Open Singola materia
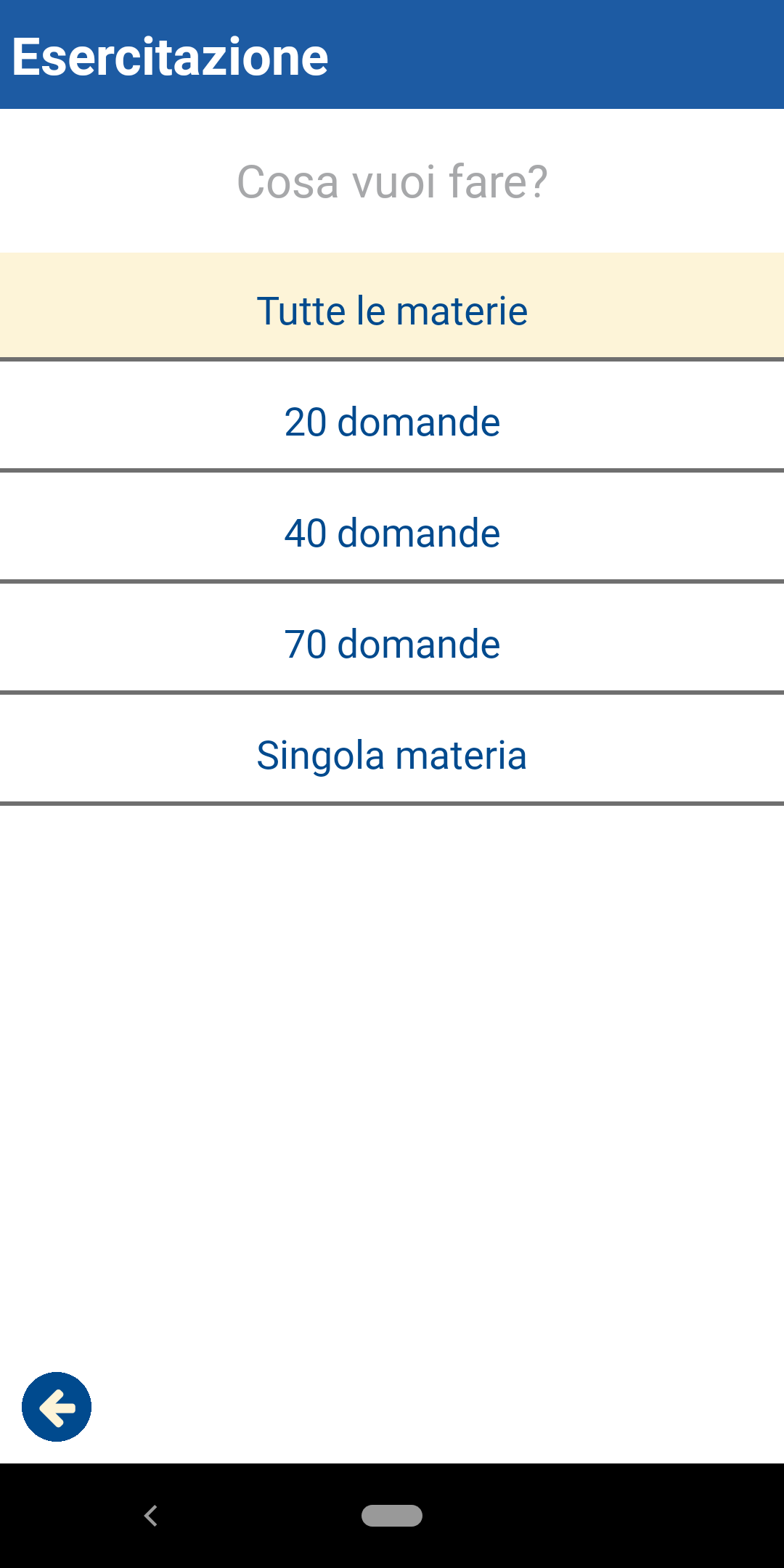The width and height of the screenshot is (784, 1568). click(392, 750)
